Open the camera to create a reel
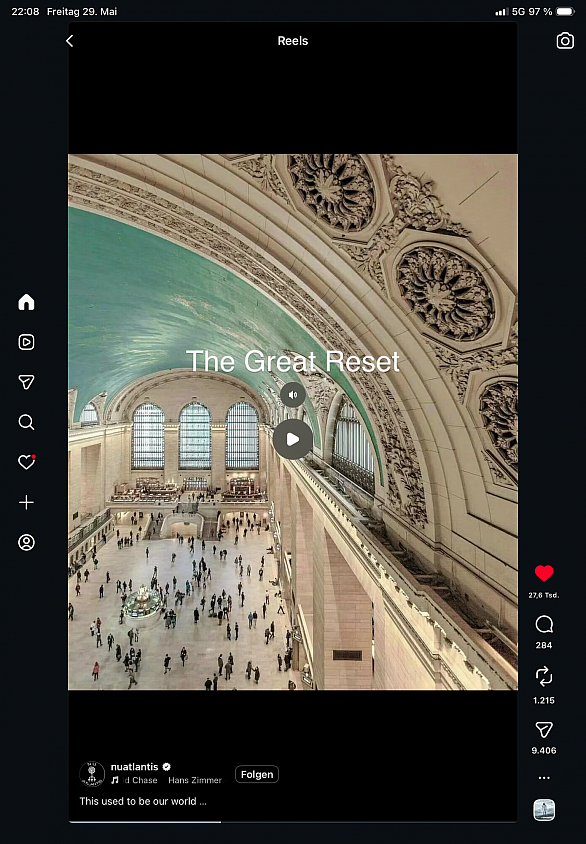This screenshot has width=586, height=844. point(565,41)
